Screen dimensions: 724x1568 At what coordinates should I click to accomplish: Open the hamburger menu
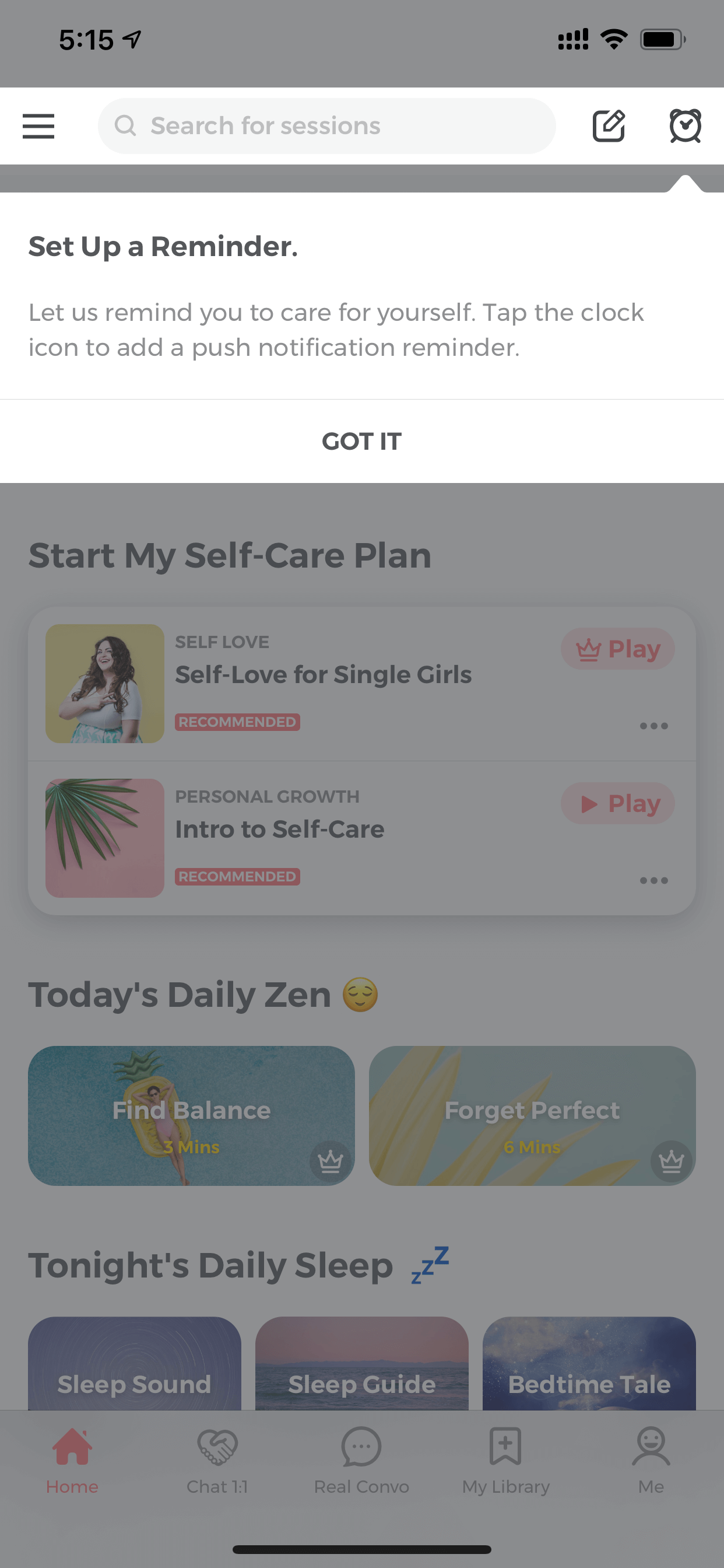tap(38, 126)
